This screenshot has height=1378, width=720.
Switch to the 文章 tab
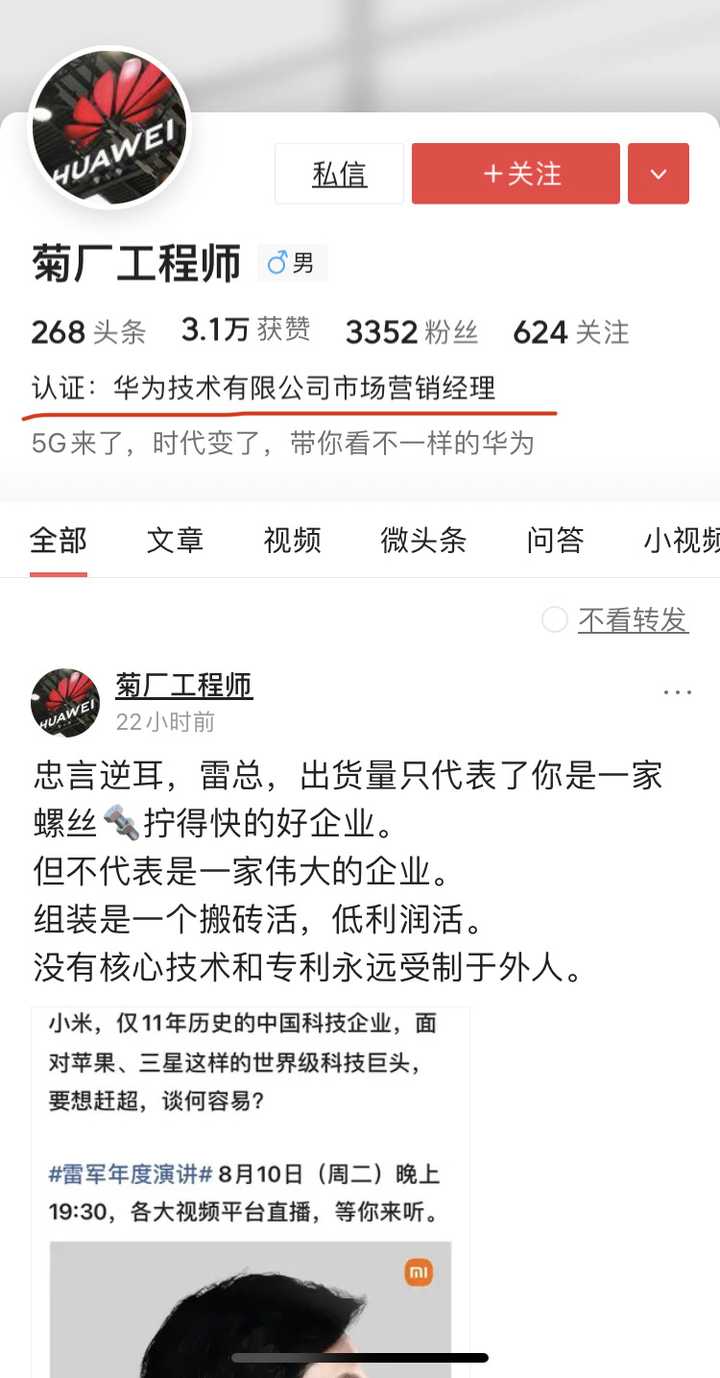click(175, 540)
